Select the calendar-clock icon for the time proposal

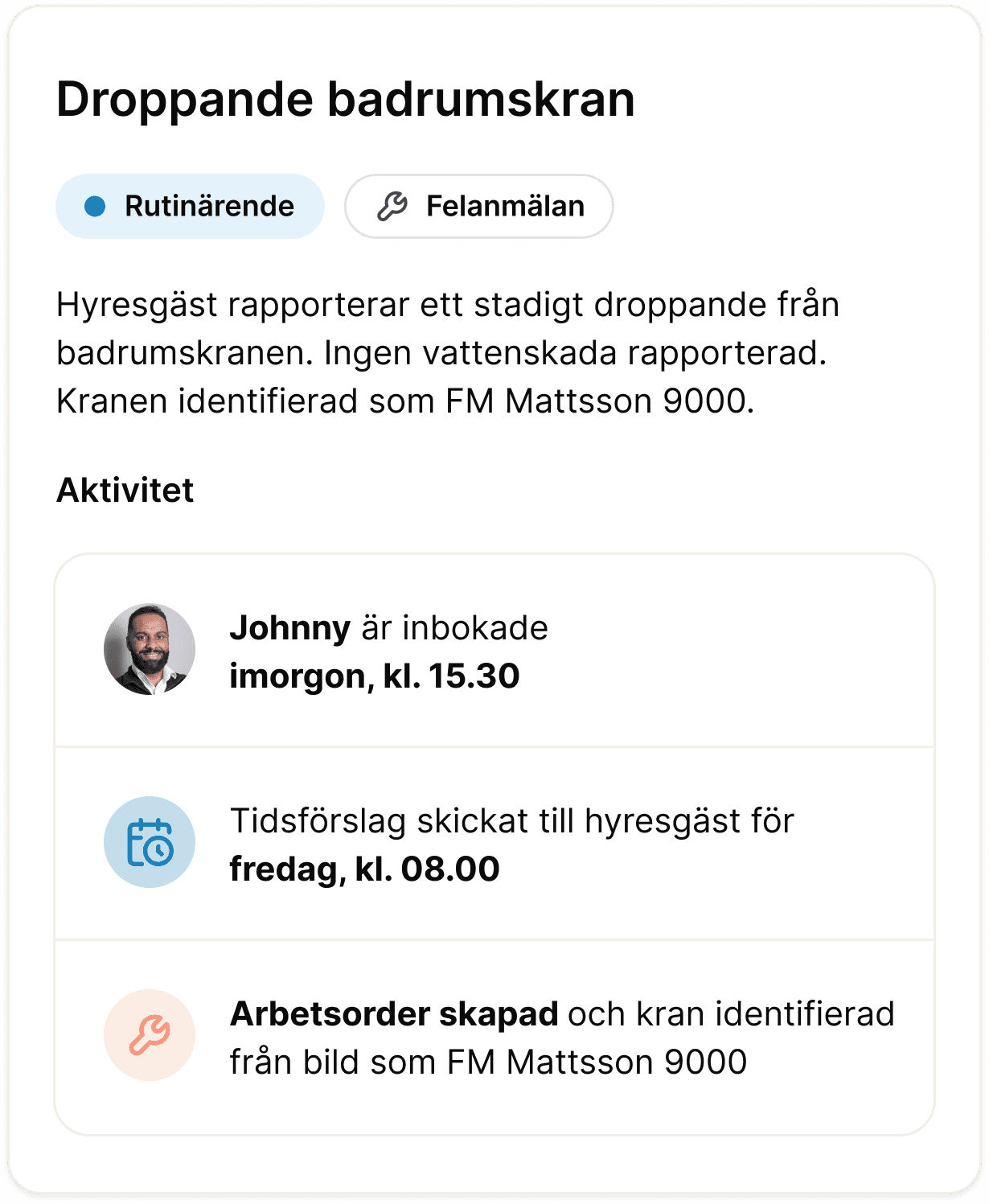point(150,840)
